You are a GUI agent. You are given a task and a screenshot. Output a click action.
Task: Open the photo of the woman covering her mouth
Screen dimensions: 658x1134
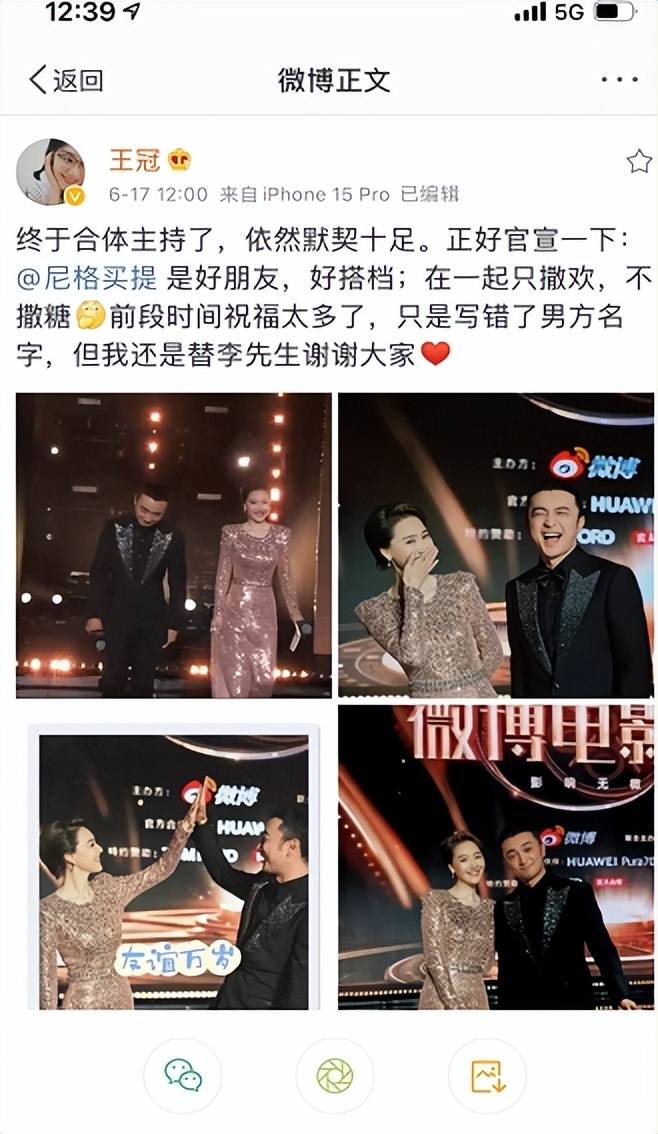click(495, 545)
